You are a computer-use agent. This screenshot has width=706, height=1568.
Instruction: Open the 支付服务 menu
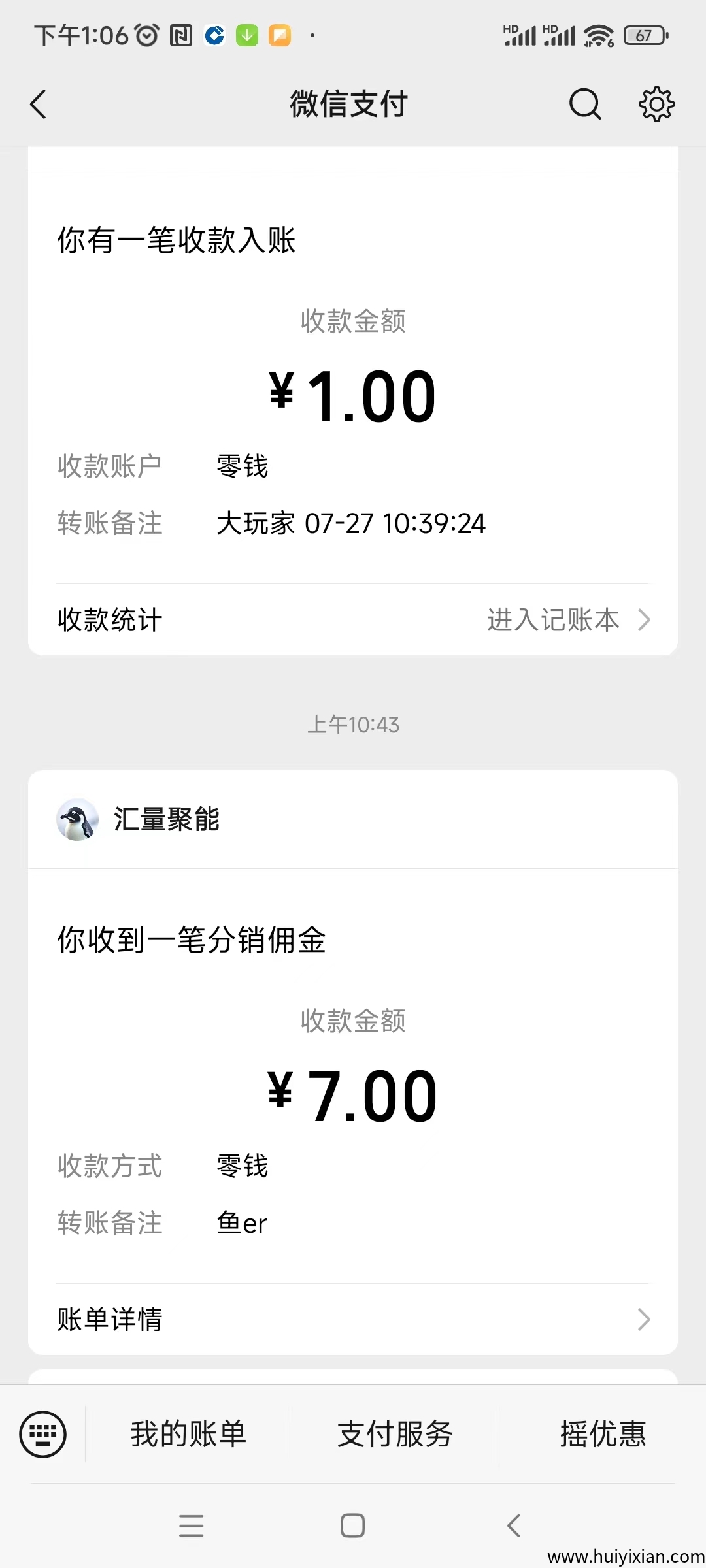pos(394,1435)
